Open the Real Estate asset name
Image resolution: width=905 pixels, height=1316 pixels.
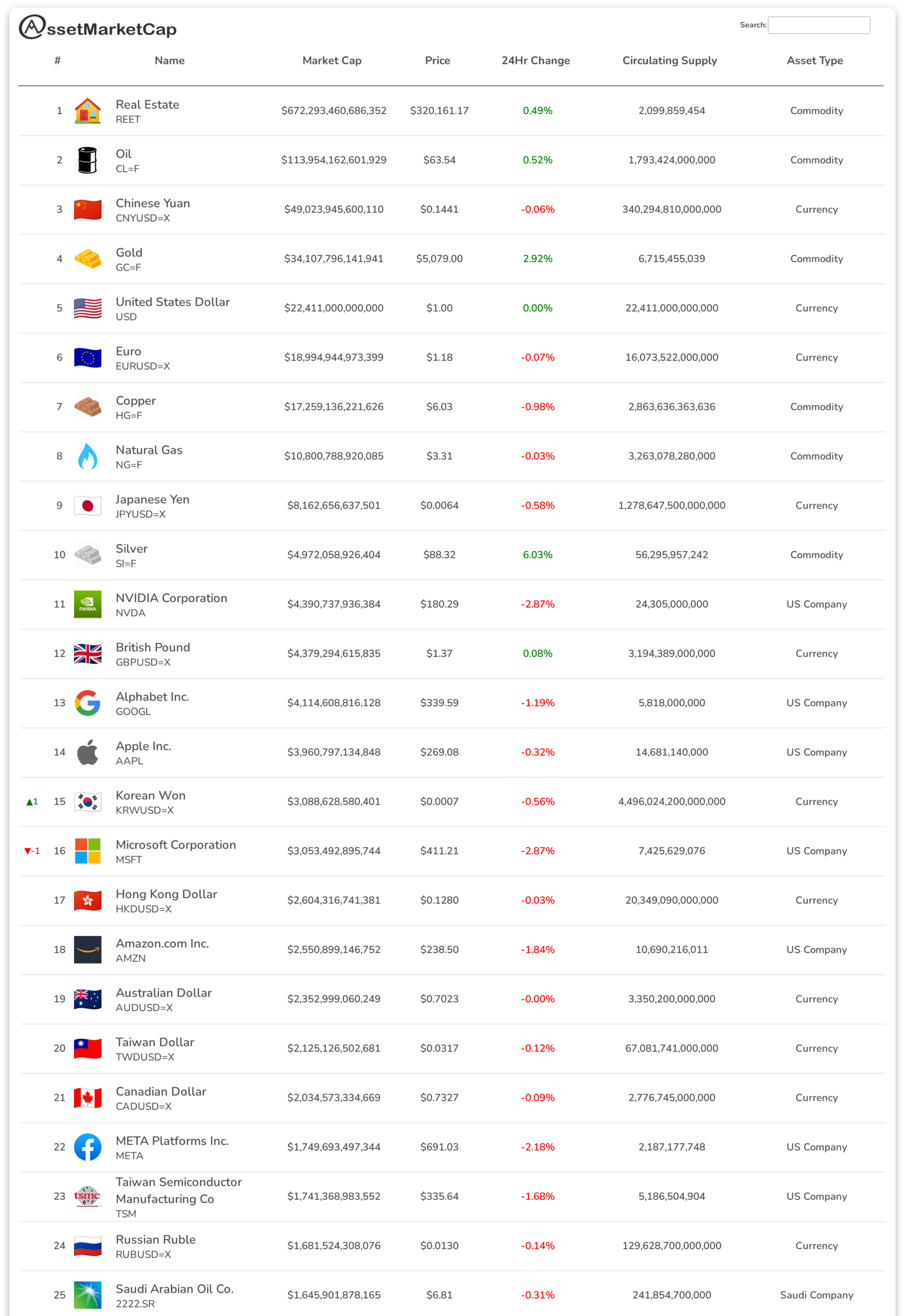147,104
